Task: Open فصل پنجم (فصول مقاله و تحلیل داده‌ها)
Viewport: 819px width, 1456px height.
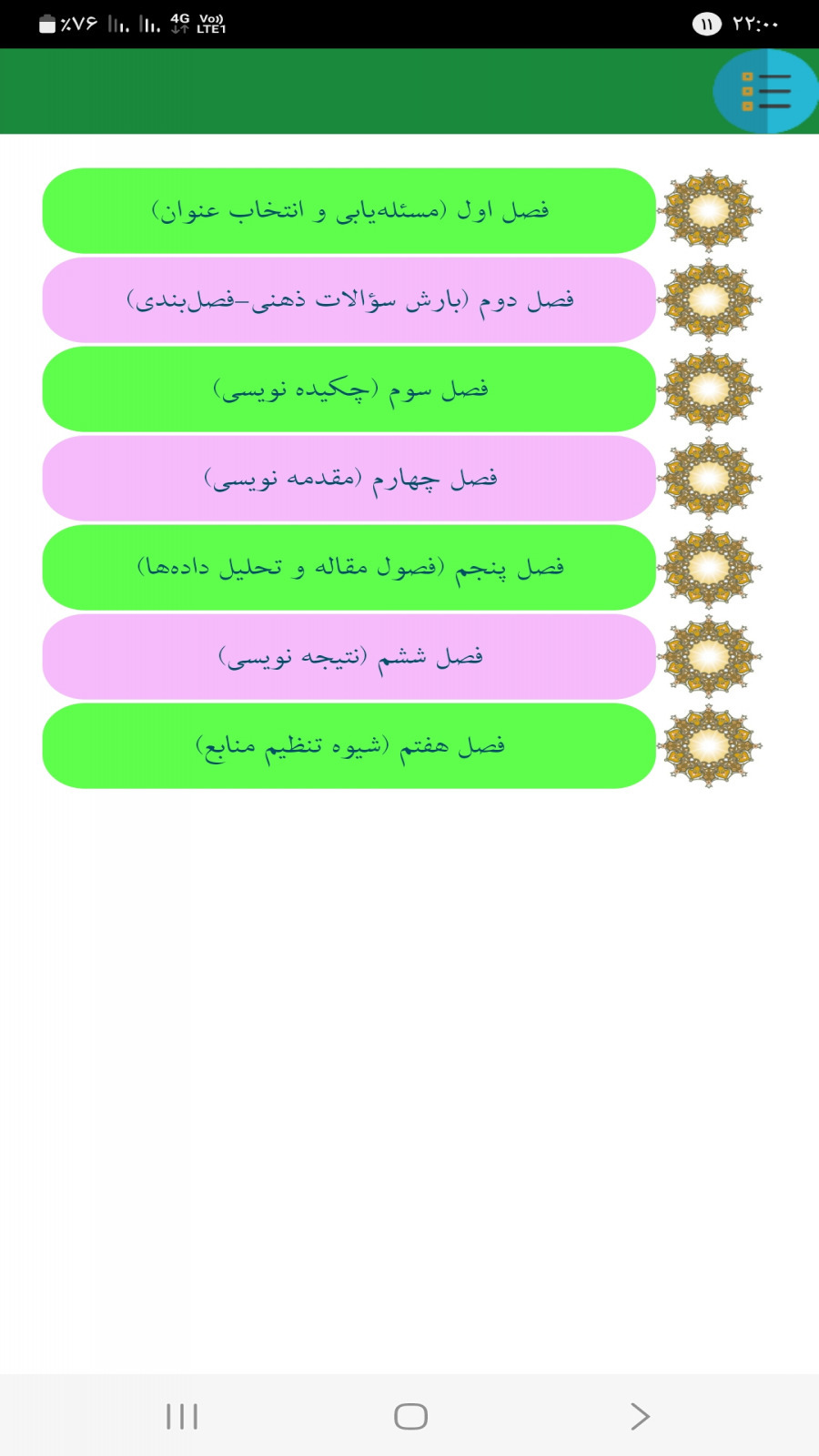Action: coord(349,567)
